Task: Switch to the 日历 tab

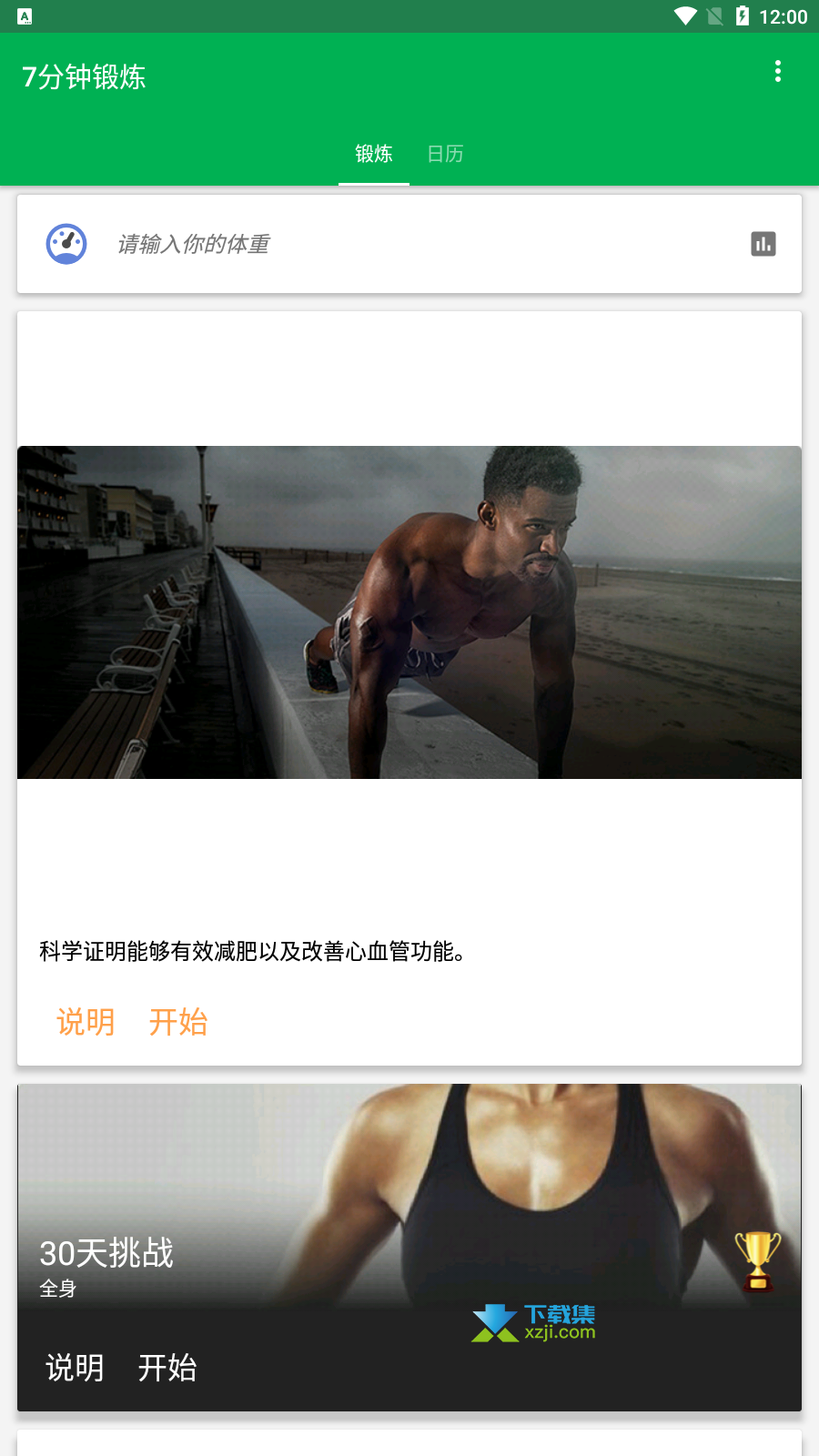Action: click(445, 154)
